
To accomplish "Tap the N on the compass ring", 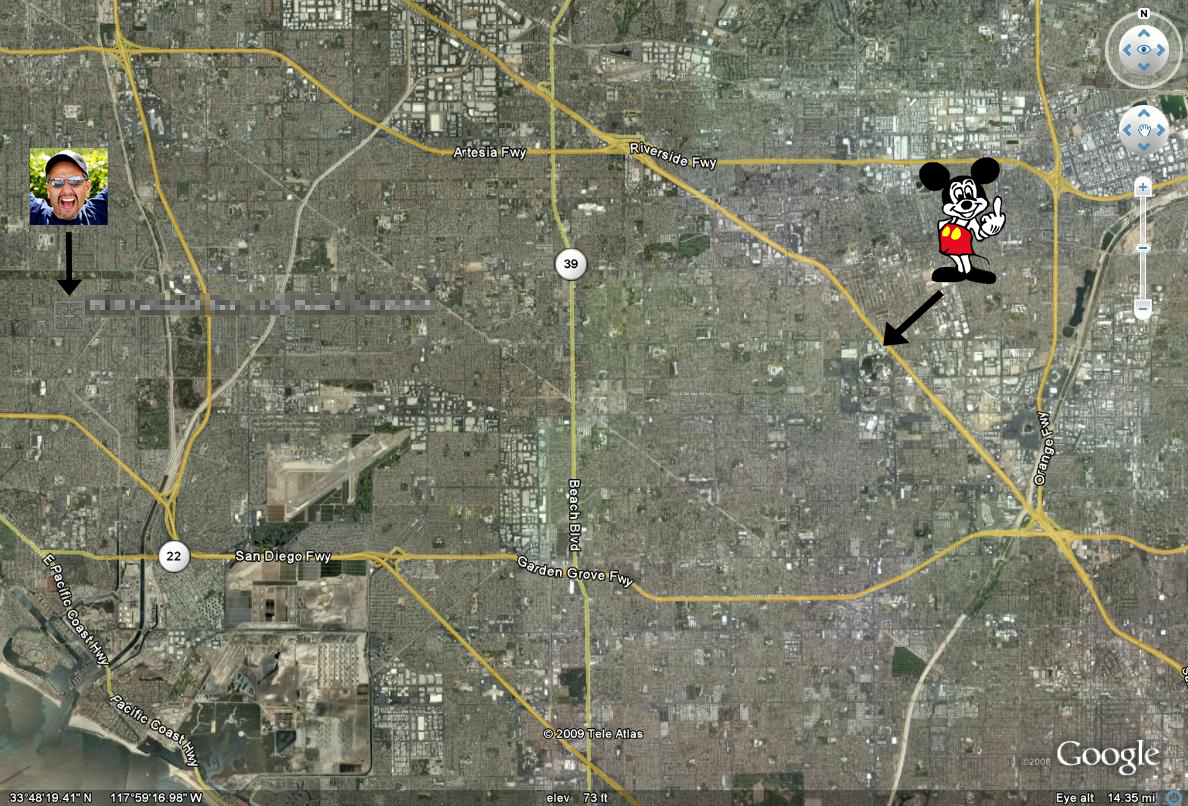I will point(1143,14).
